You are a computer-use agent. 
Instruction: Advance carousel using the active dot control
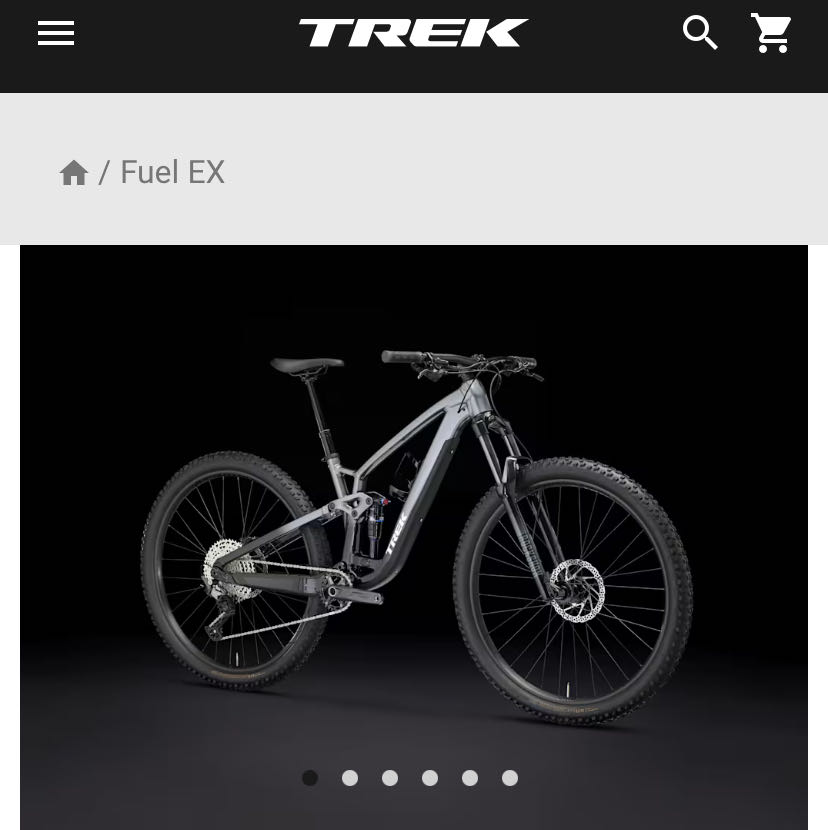click(310, 777)
